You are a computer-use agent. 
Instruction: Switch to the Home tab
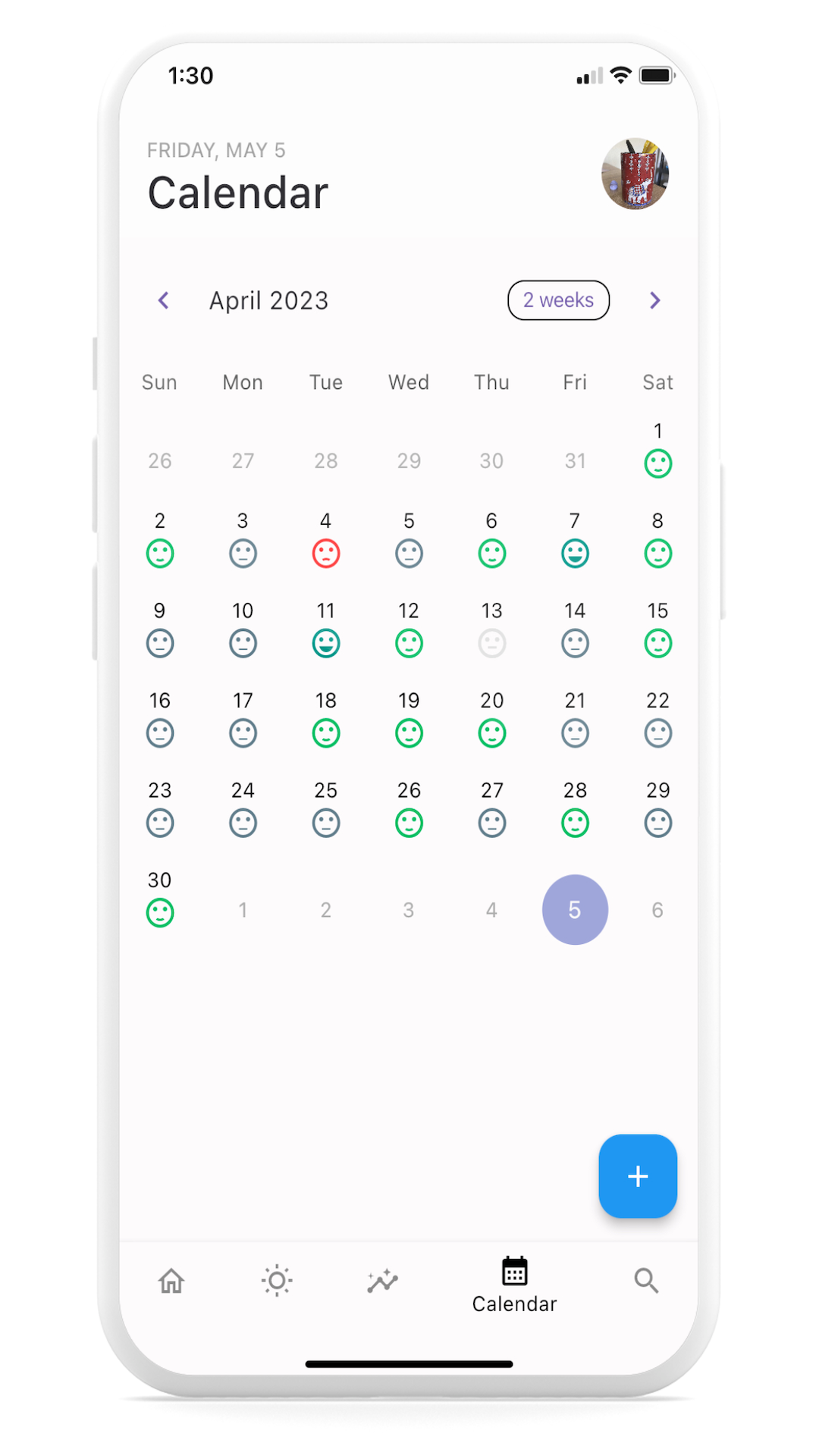click(171, 1281)
